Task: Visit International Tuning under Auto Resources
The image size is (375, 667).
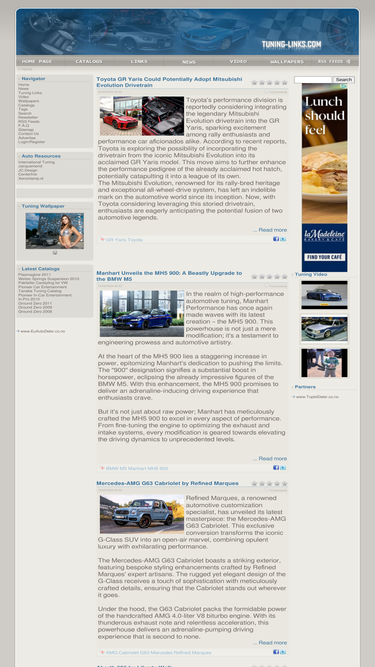Action: [36, 162]
